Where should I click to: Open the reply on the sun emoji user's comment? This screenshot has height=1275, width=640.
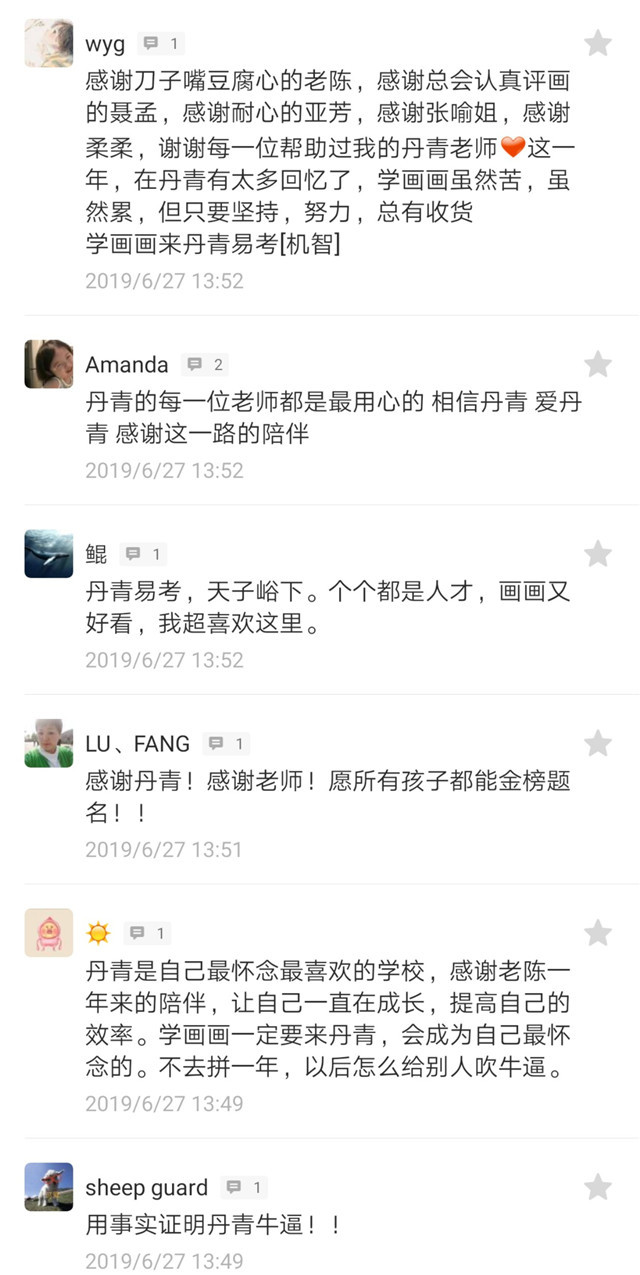coord(147,934)
